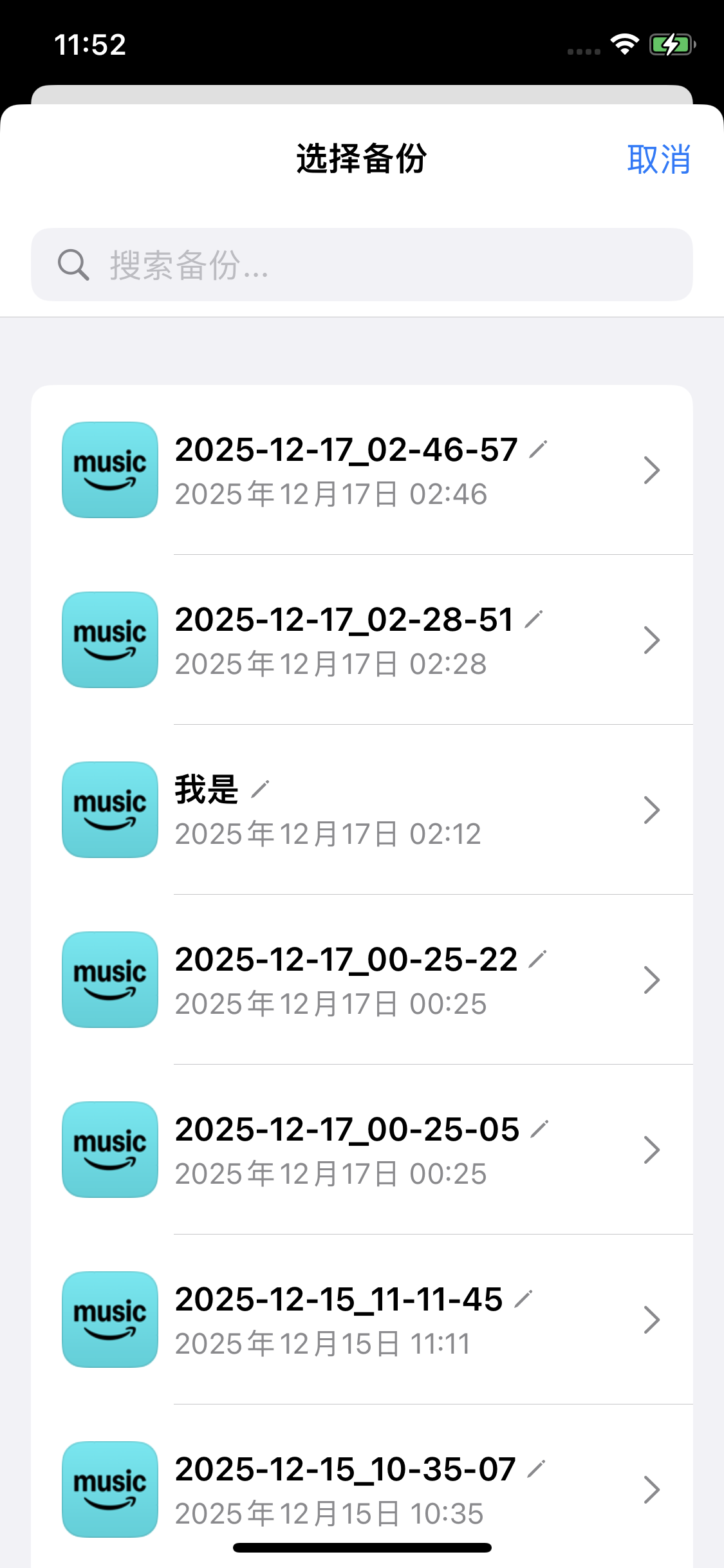Click the Amazon Music icon beside 2025-12-17_02-46-57

pyautogui.click(x=109, y=469)
